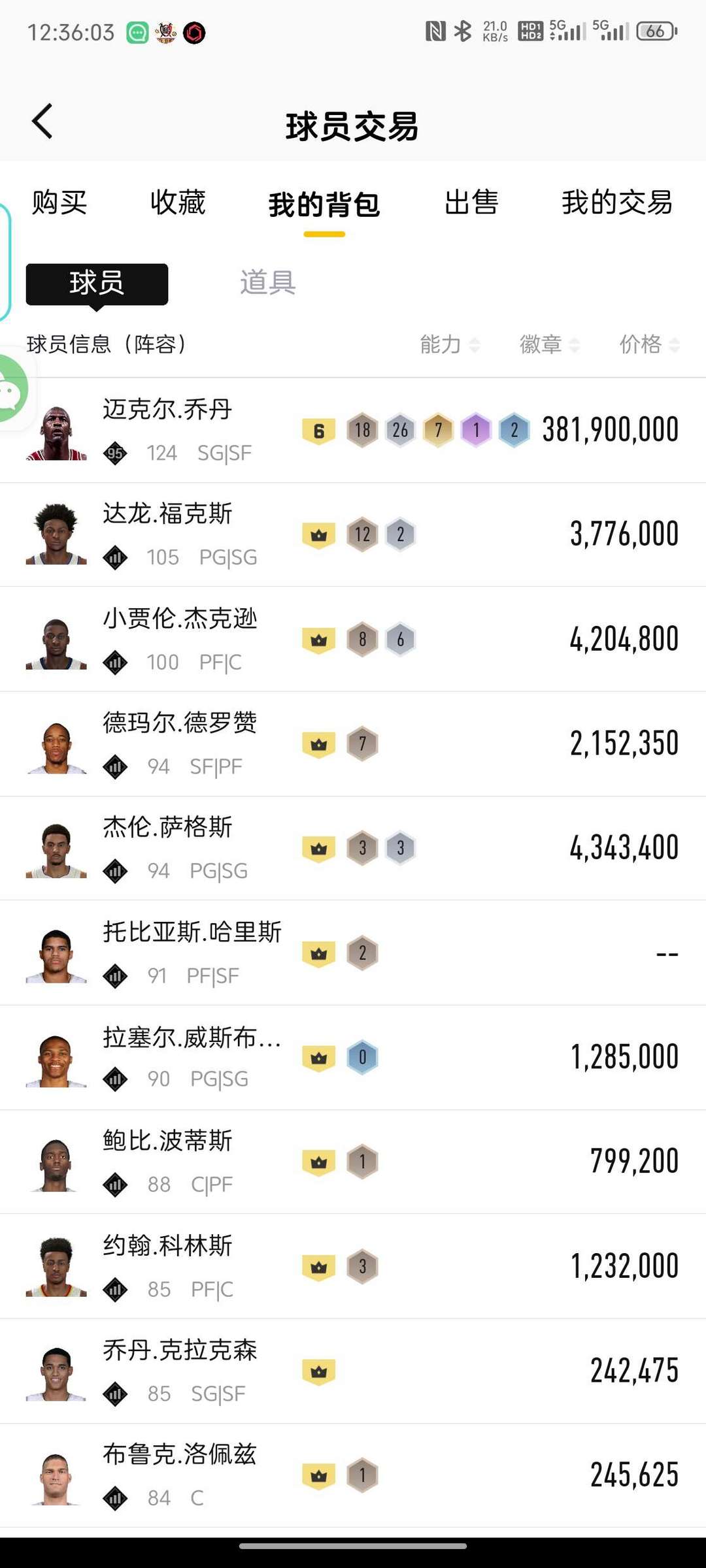Open 杰伦.萨格斯 player row
This screenshot has width=706, height=1568.
[x=353, y=849]
